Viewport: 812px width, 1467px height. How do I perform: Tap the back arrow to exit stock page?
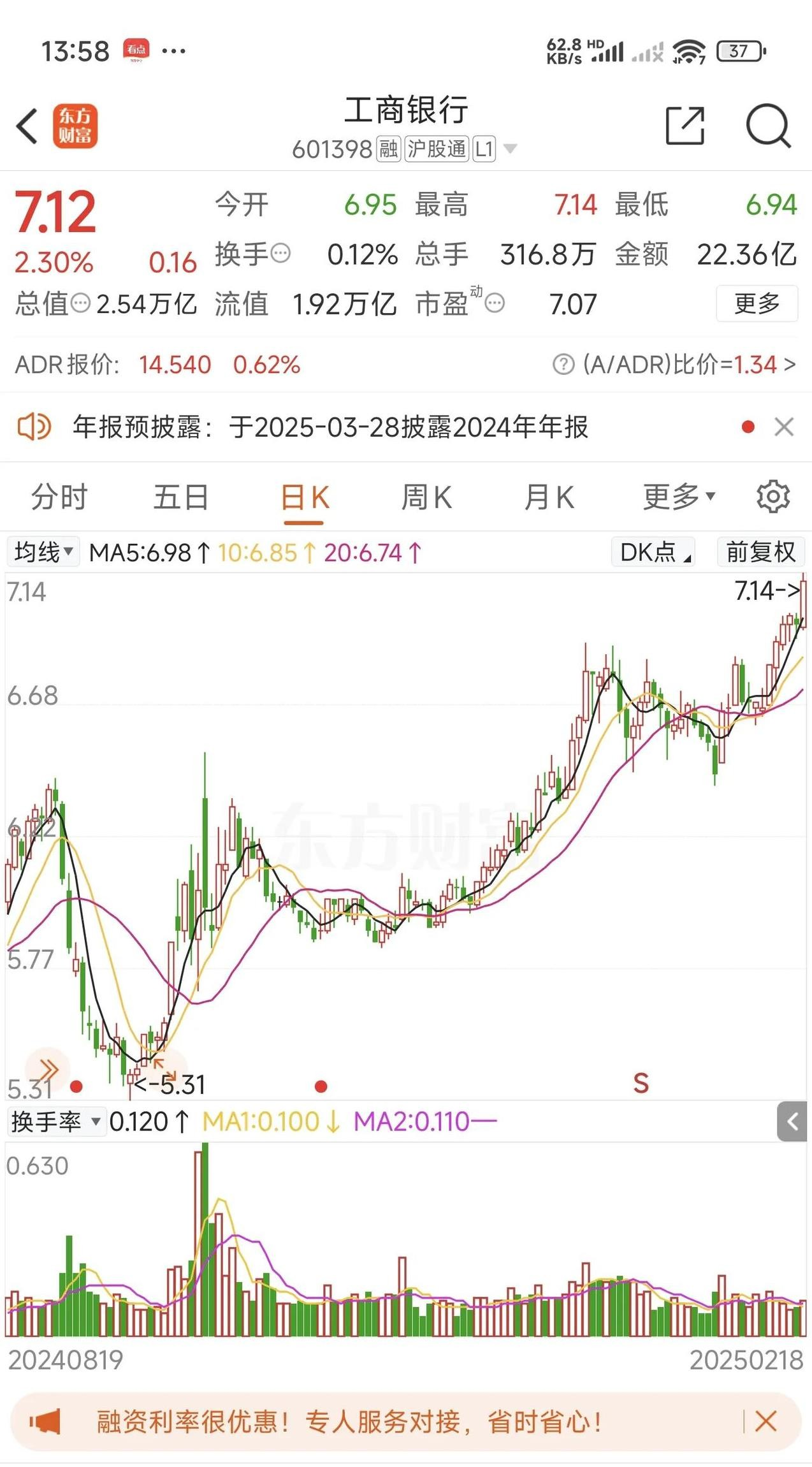pos(27,127)
